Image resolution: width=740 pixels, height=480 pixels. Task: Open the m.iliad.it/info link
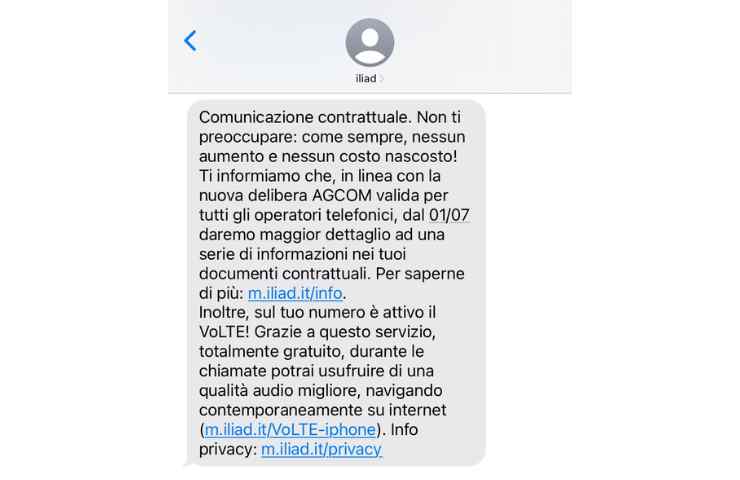click(x=295, y=293)
